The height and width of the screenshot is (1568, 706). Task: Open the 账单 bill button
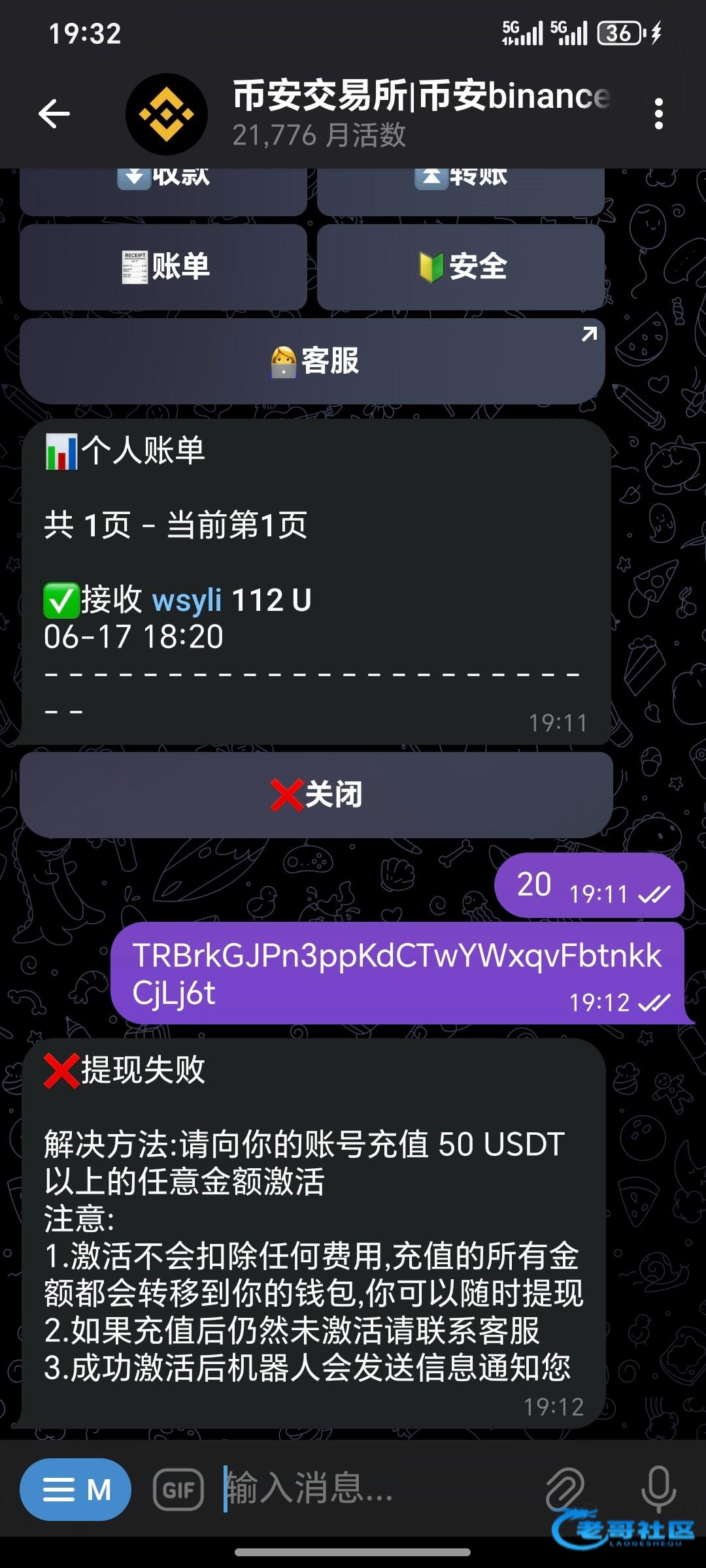163,267
